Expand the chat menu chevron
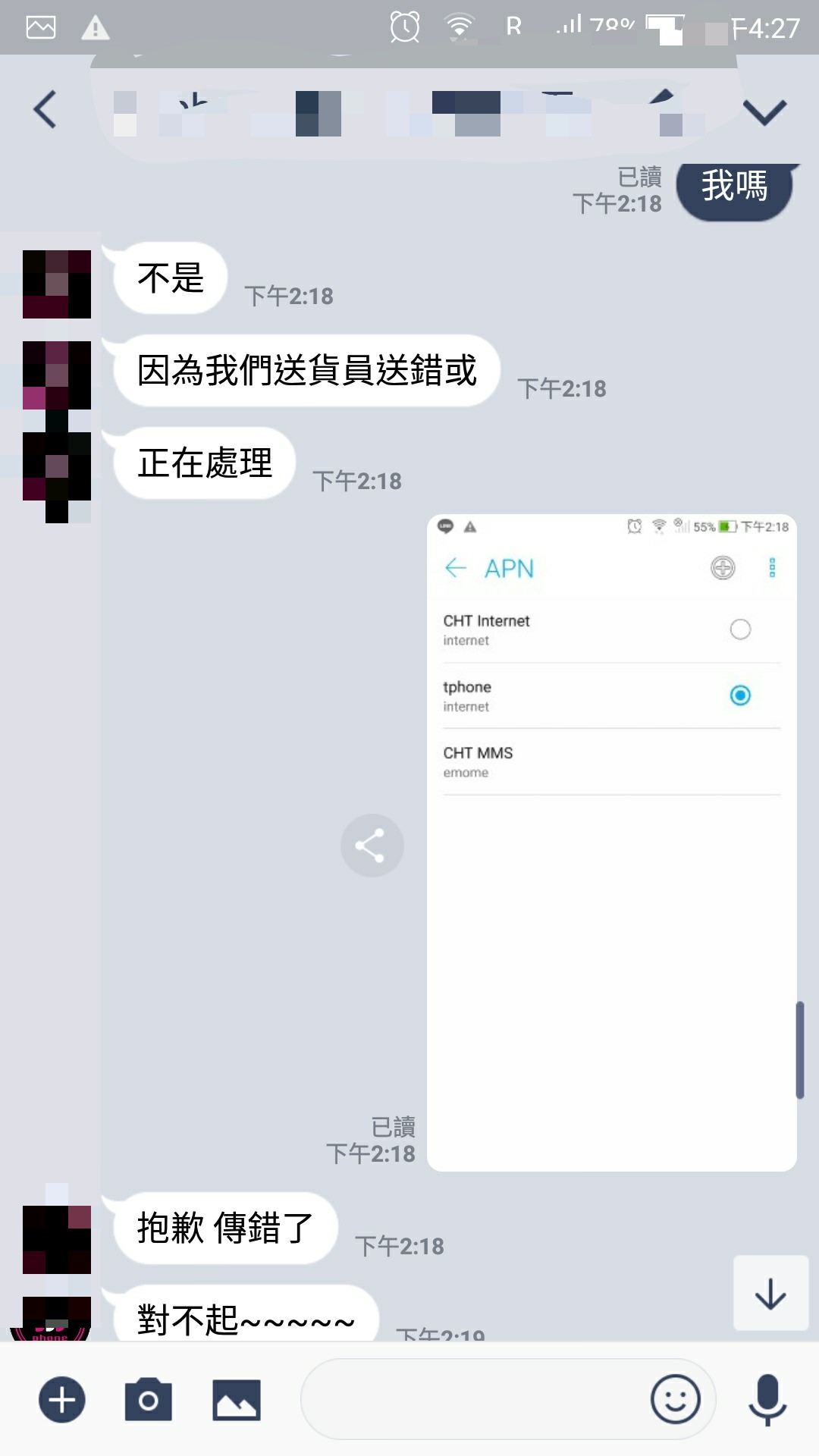This screenshot has height=1456, width=819. pos(764,112)
